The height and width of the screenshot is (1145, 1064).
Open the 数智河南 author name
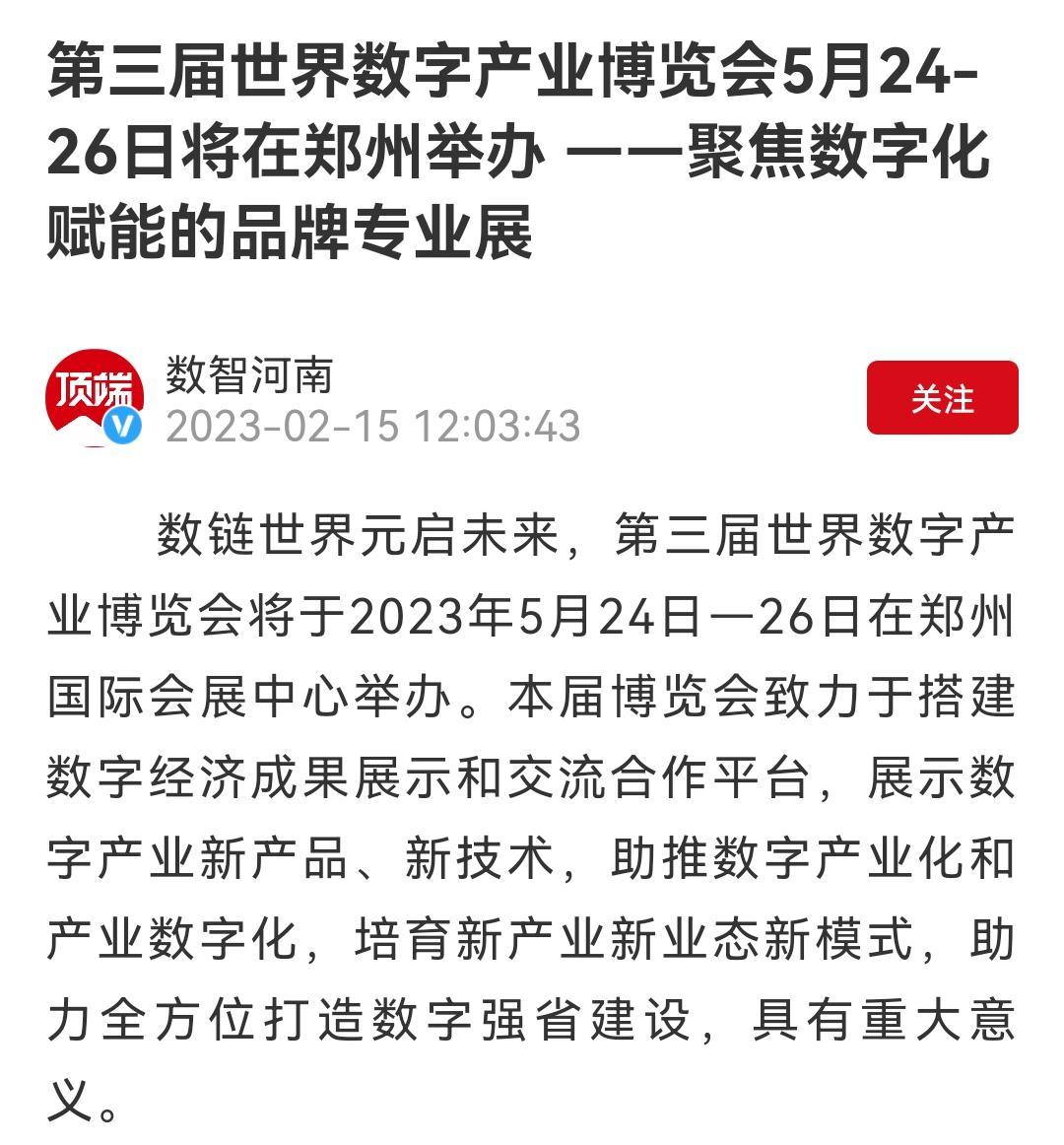pyautogui.click(x=249, y=374)
